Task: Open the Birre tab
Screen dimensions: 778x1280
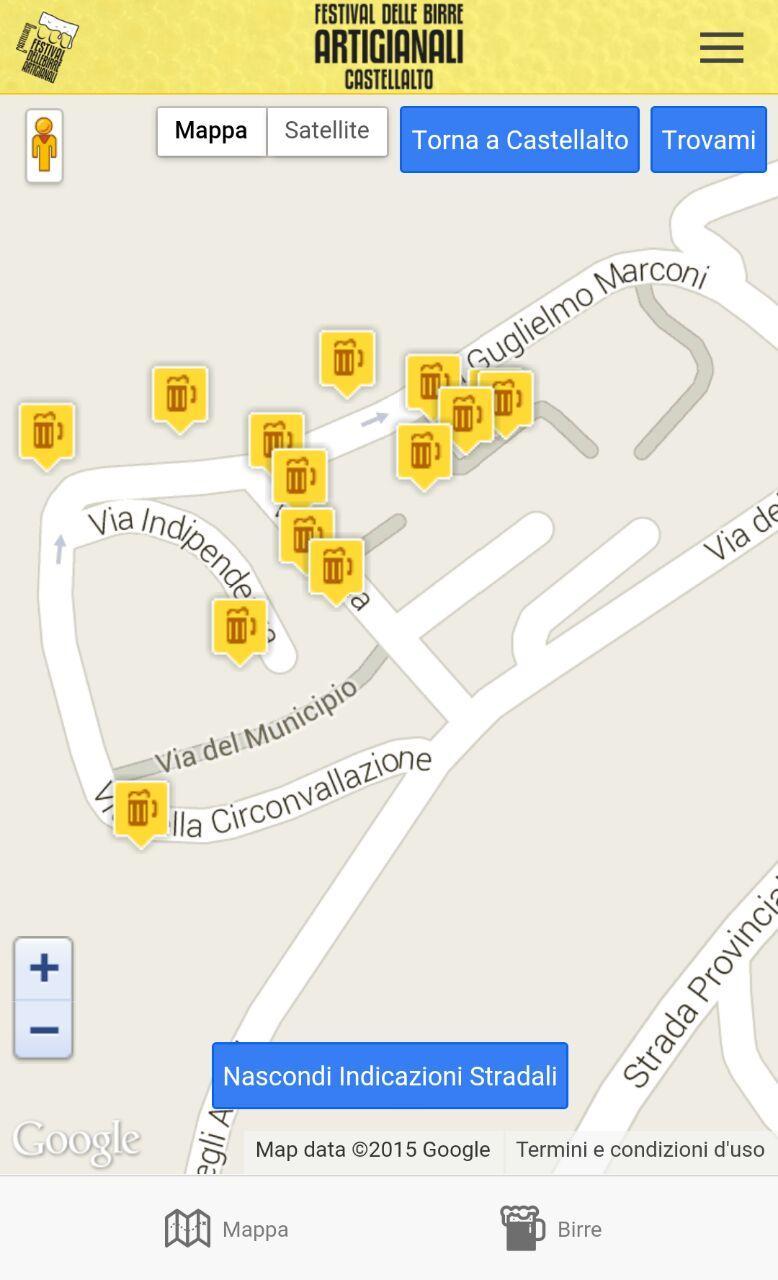Action: click(x=551, y=1228)
